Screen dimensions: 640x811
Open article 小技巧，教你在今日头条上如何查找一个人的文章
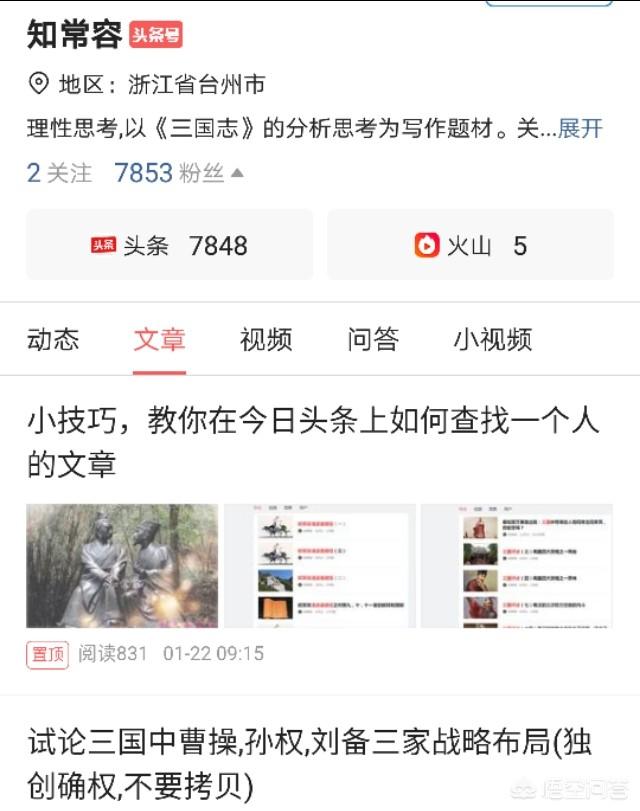[x=313, y=441]
